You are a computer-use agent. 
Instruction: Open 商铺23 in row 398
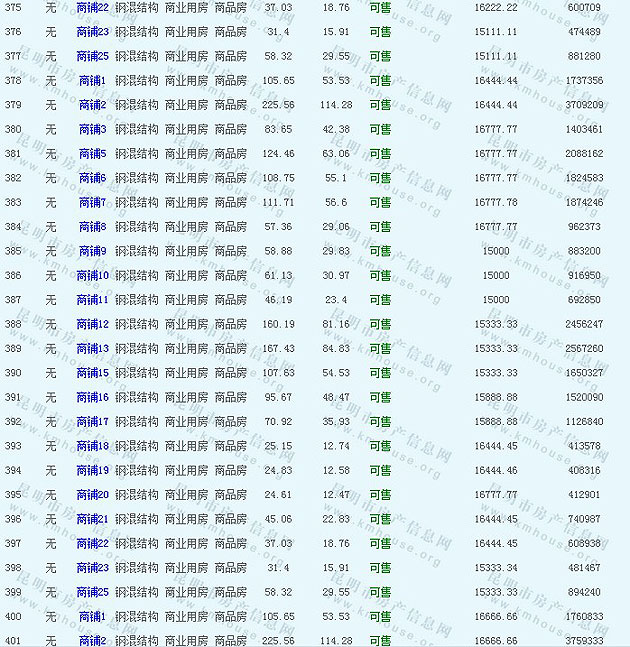tap(93, 568)
